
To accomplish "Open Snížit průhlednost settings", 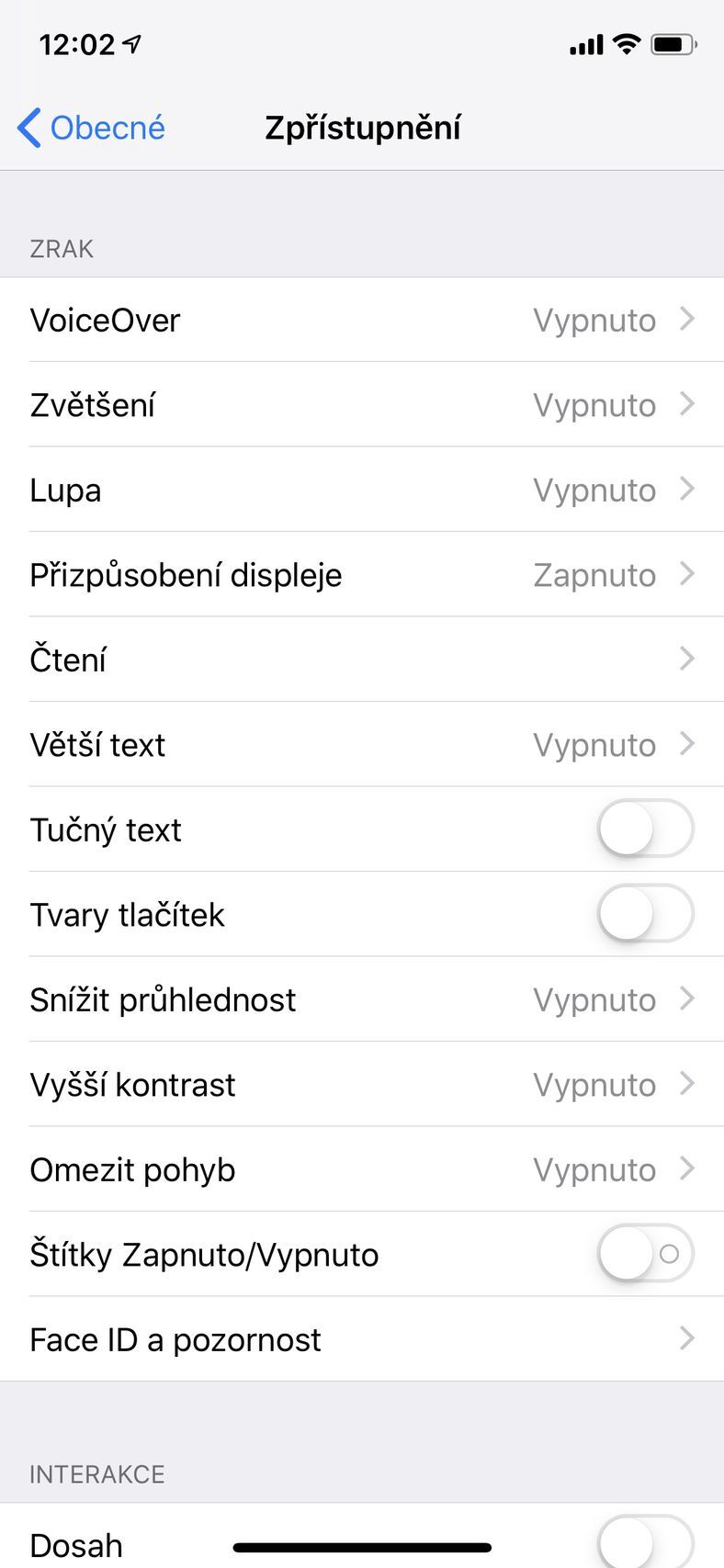I will coord(362,999).
